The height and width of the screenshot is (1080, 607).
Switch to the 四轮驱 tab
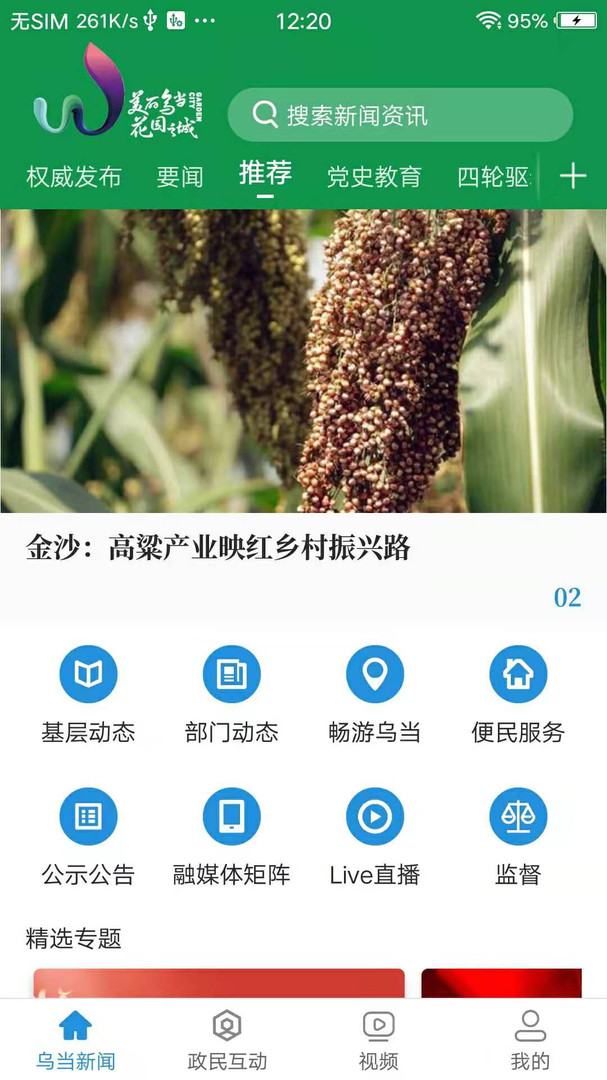tap(493, 177)
